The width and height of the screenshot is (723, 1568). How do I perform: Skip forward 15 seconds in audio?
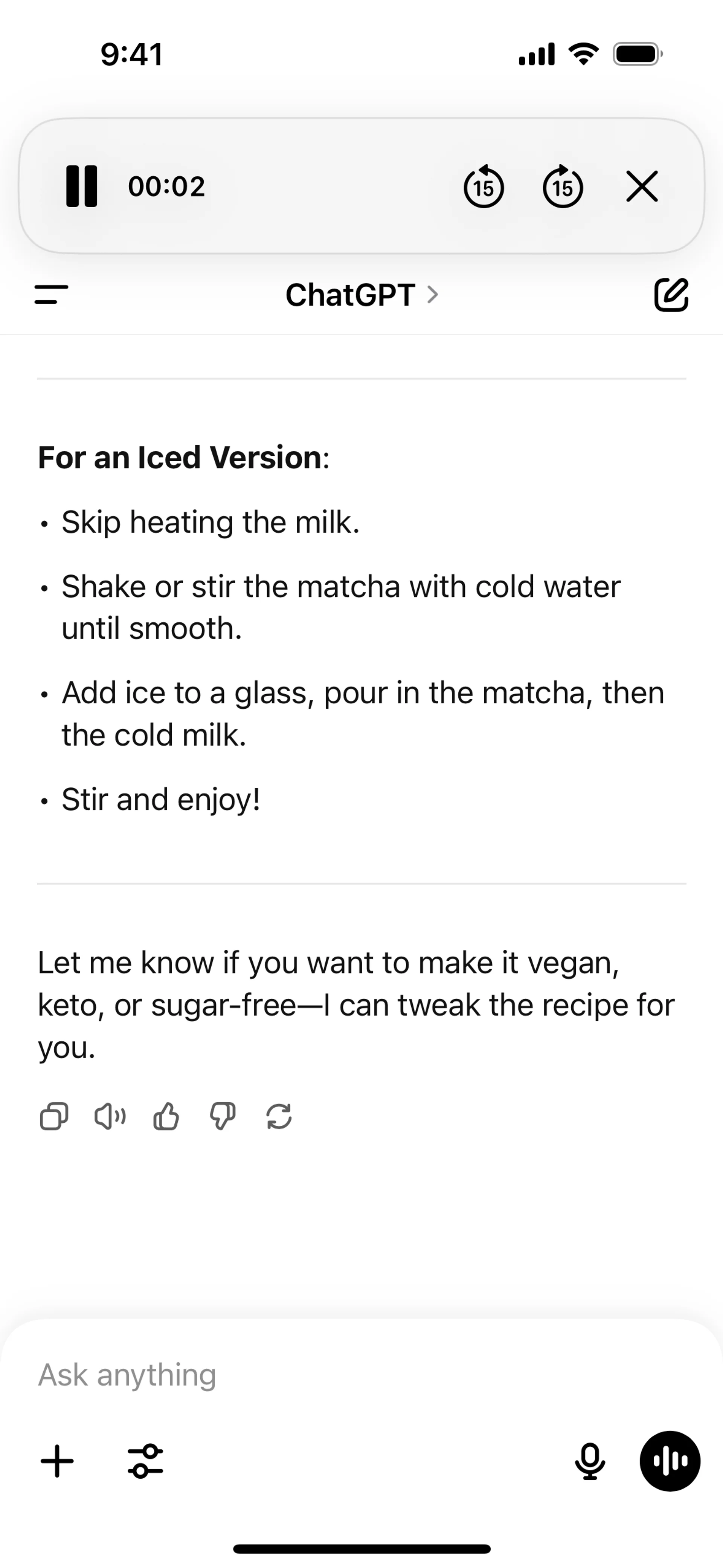click(563, 186)
